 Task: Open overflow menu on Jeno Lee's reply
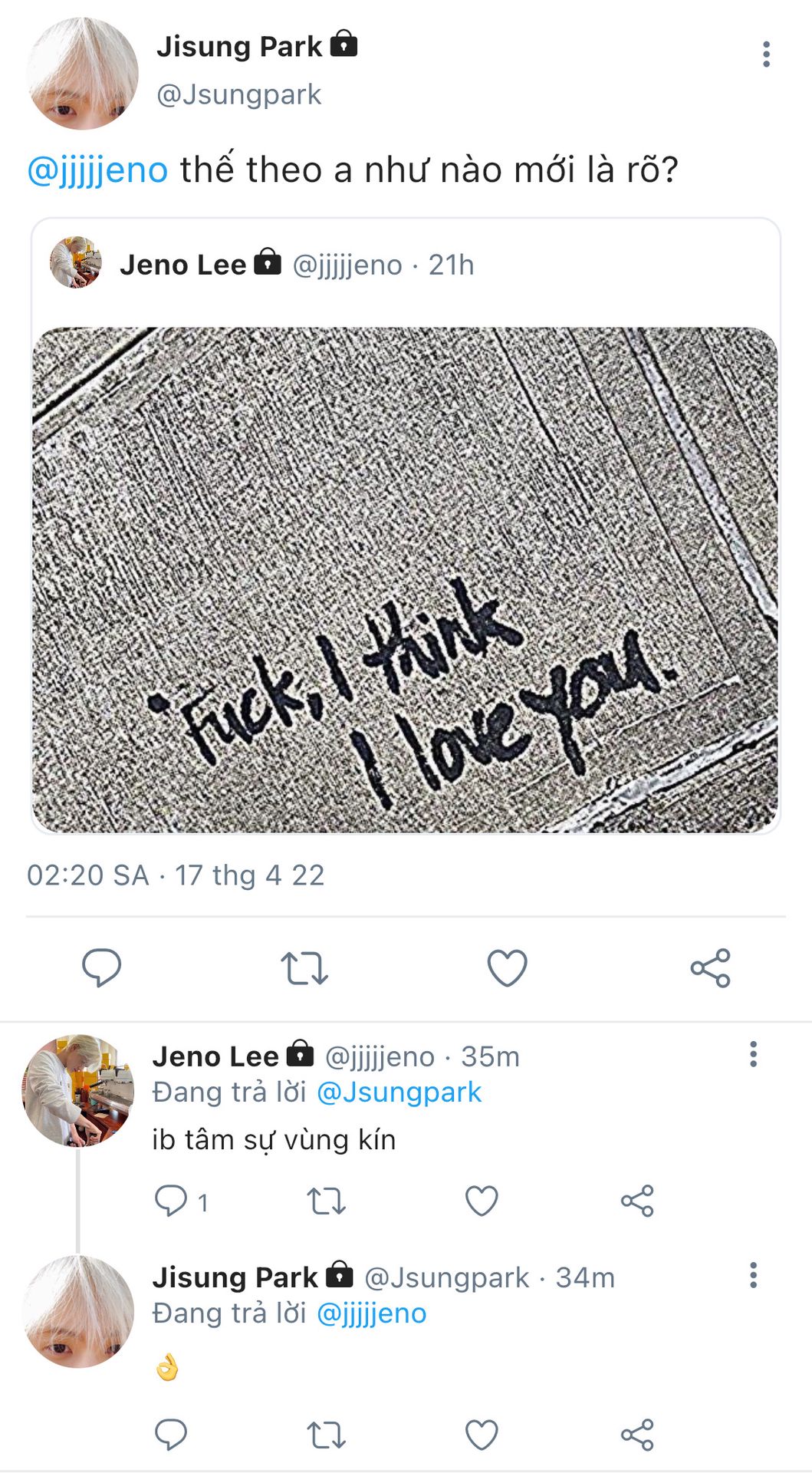[x=753, y=1054]
